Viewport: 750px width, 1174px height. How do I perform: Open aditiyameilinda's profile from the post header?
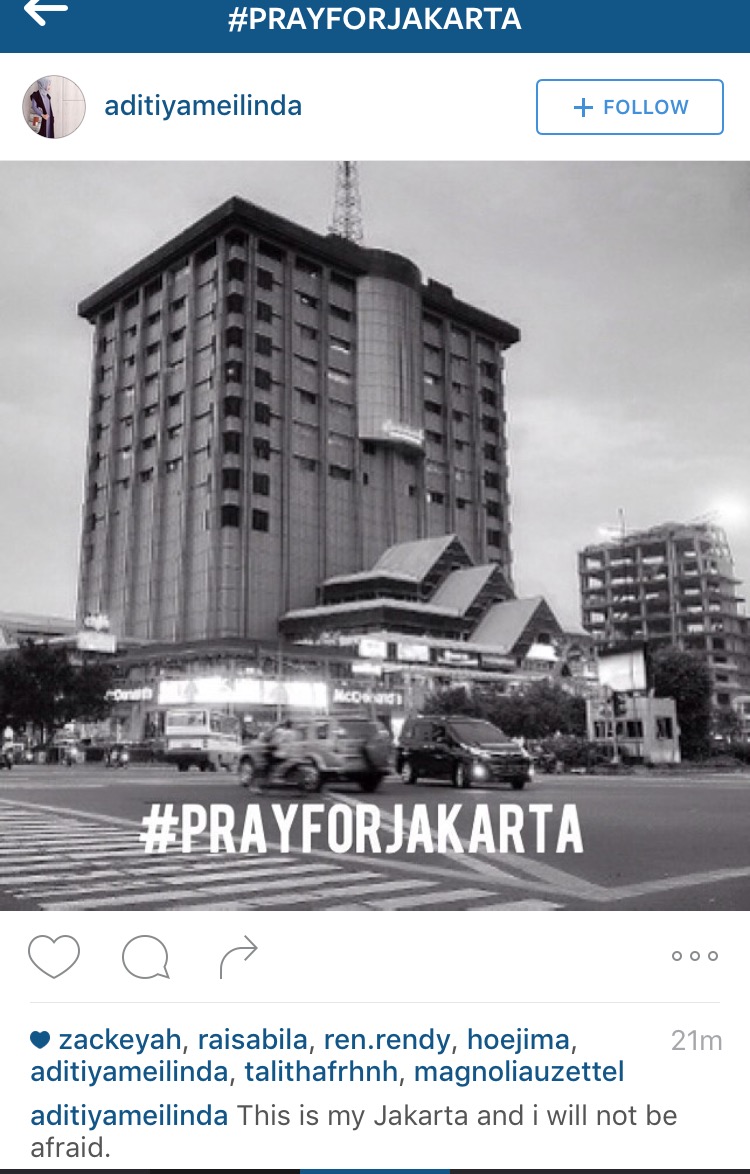(x=203, y=107)
